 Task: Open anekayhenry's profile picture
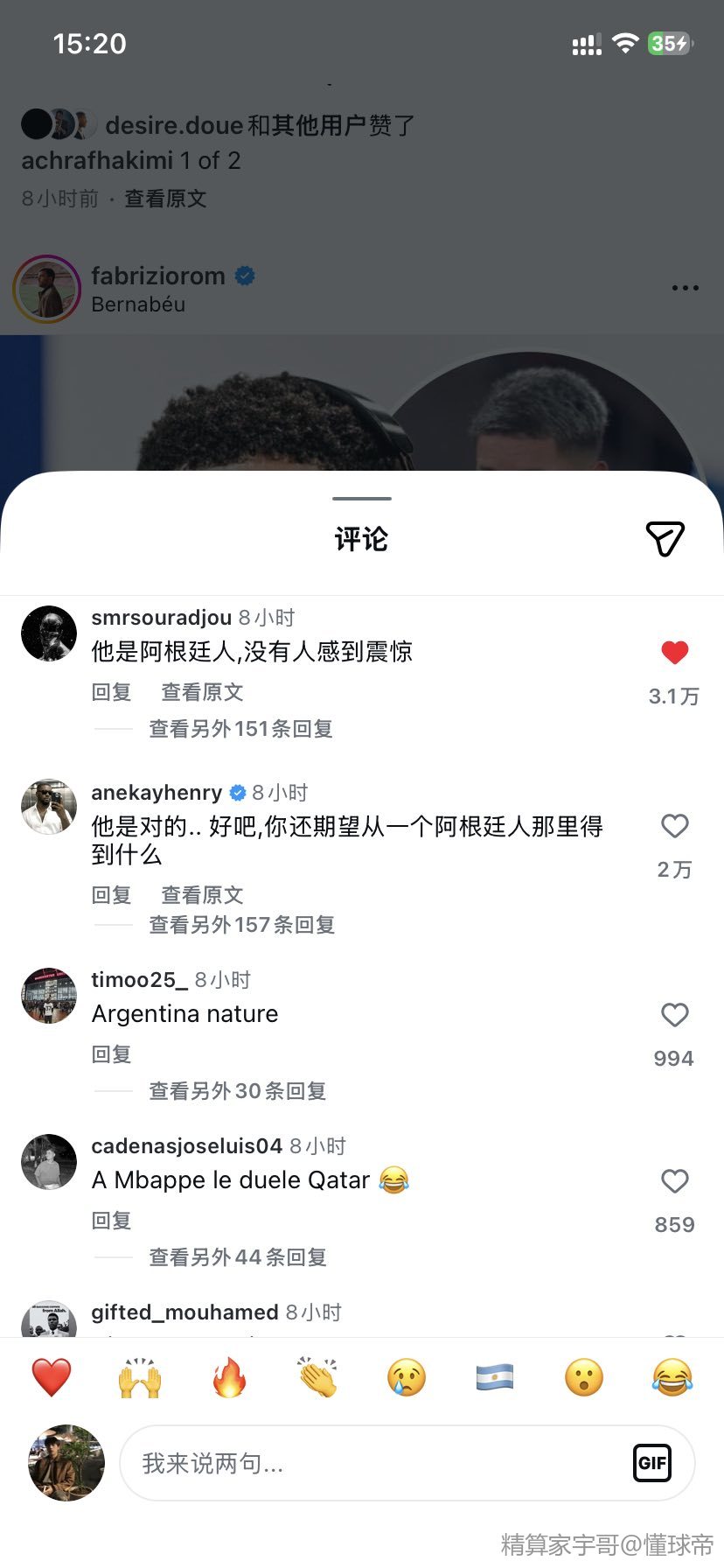[49, 807]
